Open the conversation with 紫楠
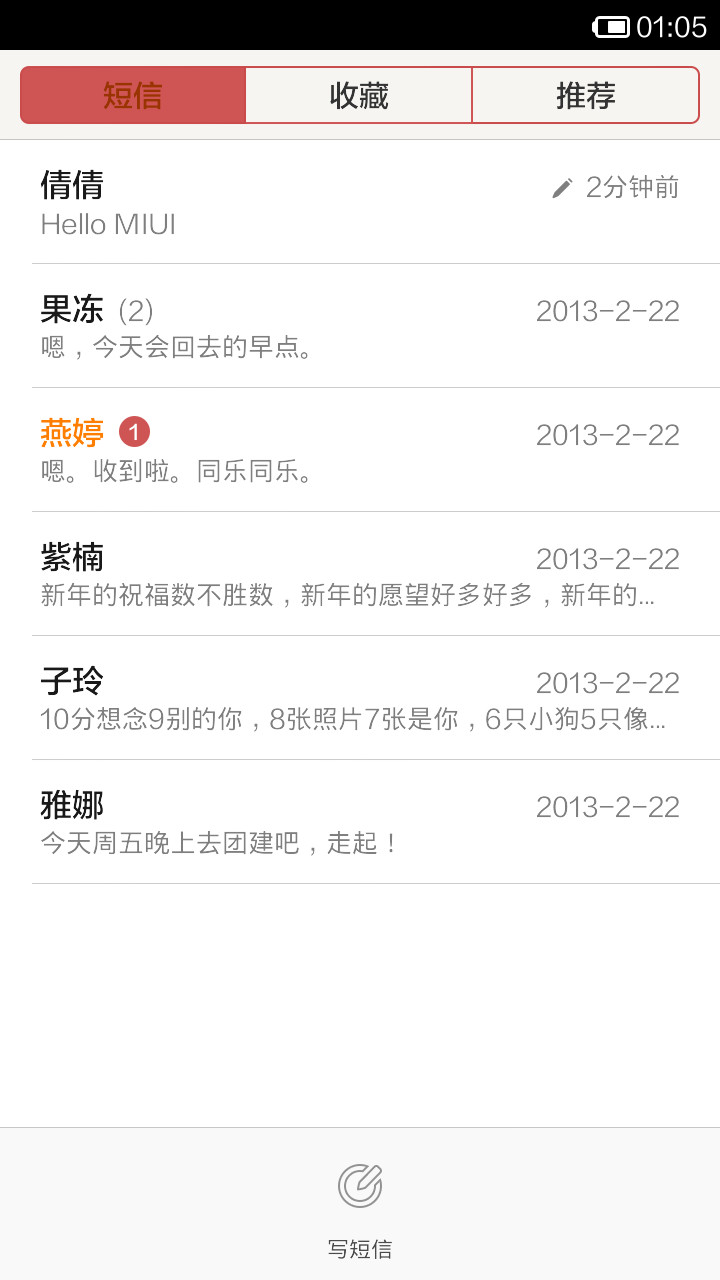 tap(360, 574)
